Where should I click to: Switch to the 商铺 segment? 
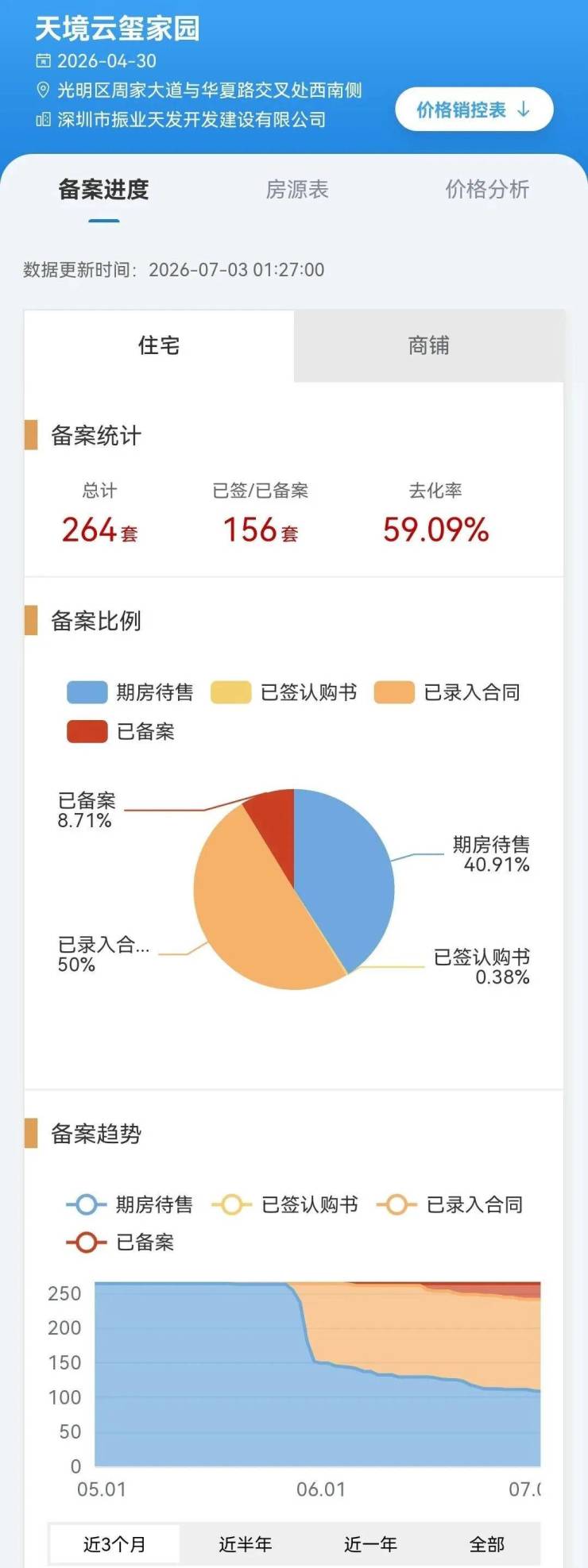point(429,345)
